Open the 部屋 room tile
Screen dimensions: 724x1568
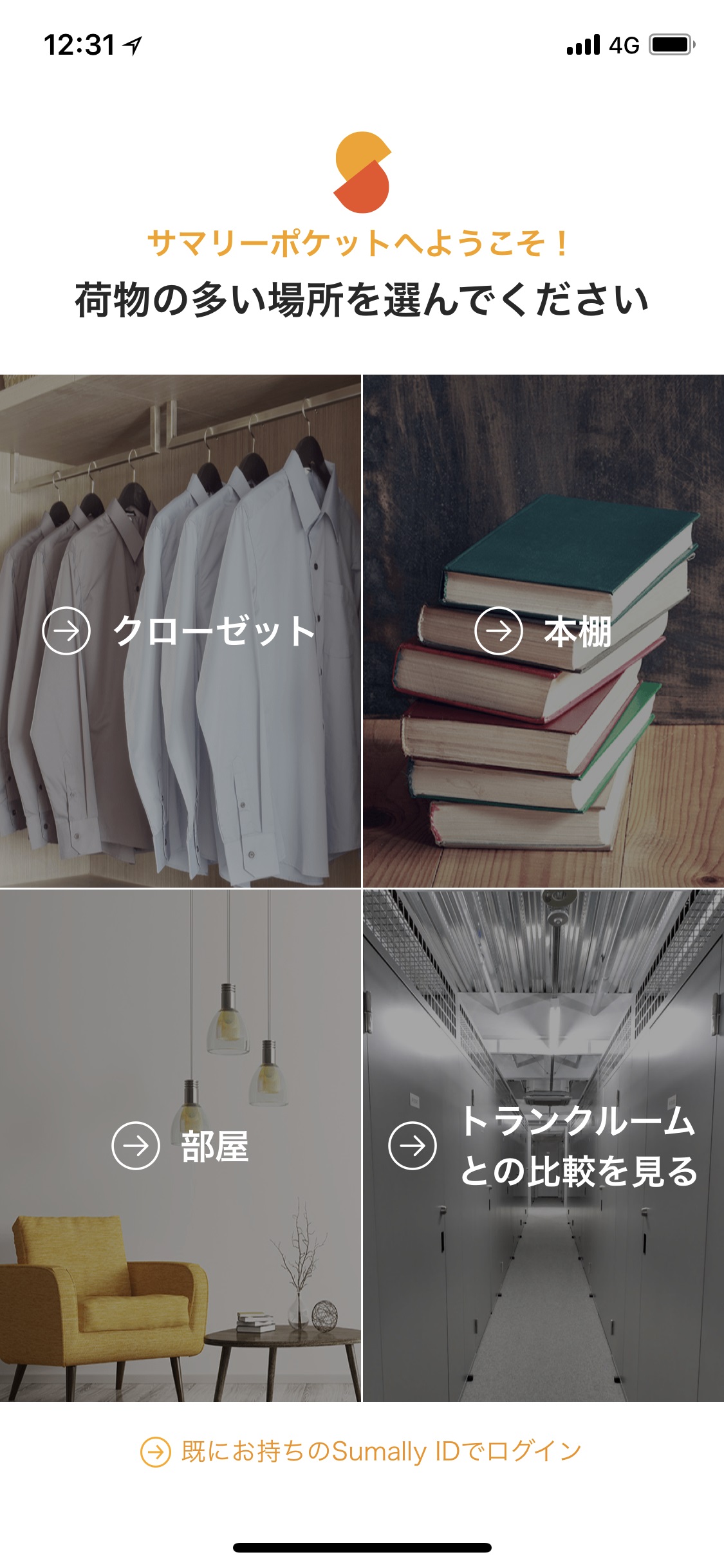[180, 1146]
